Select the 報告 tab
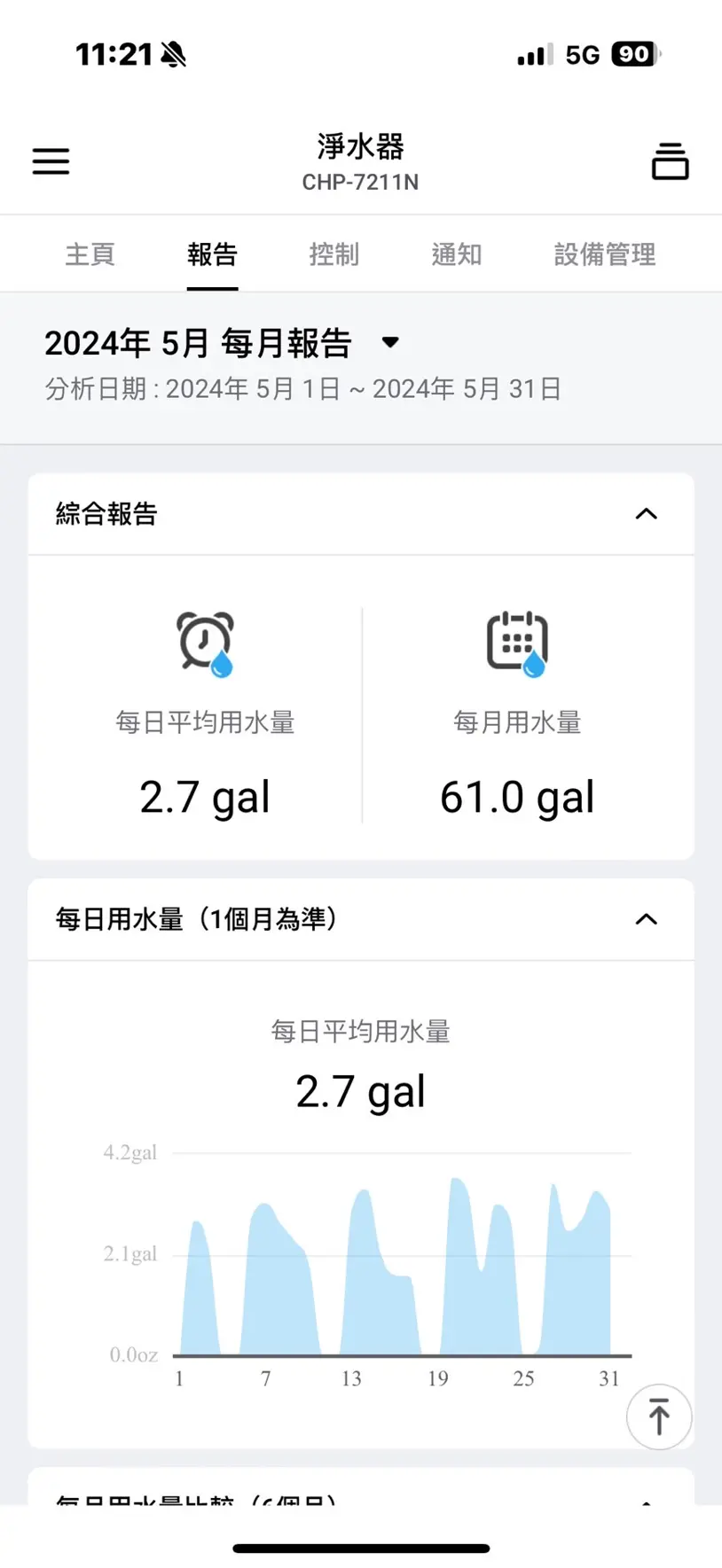This screenshot has width=722, height=1568. [212, 254]
